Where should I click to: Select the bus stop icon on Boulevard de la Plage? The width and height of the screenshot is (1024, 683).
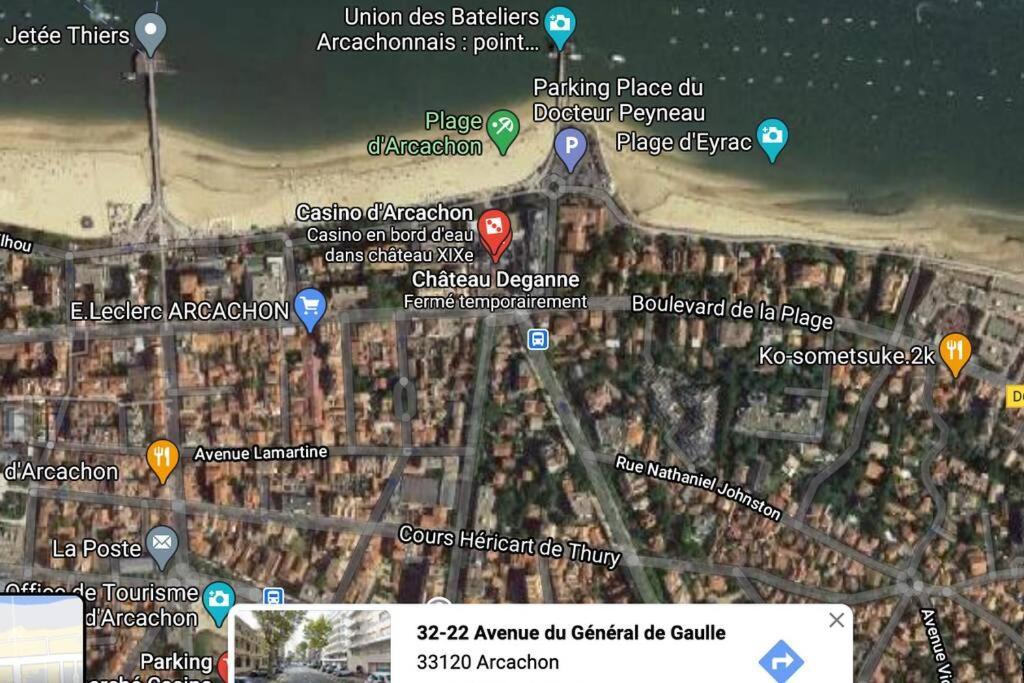click(538, 339)
